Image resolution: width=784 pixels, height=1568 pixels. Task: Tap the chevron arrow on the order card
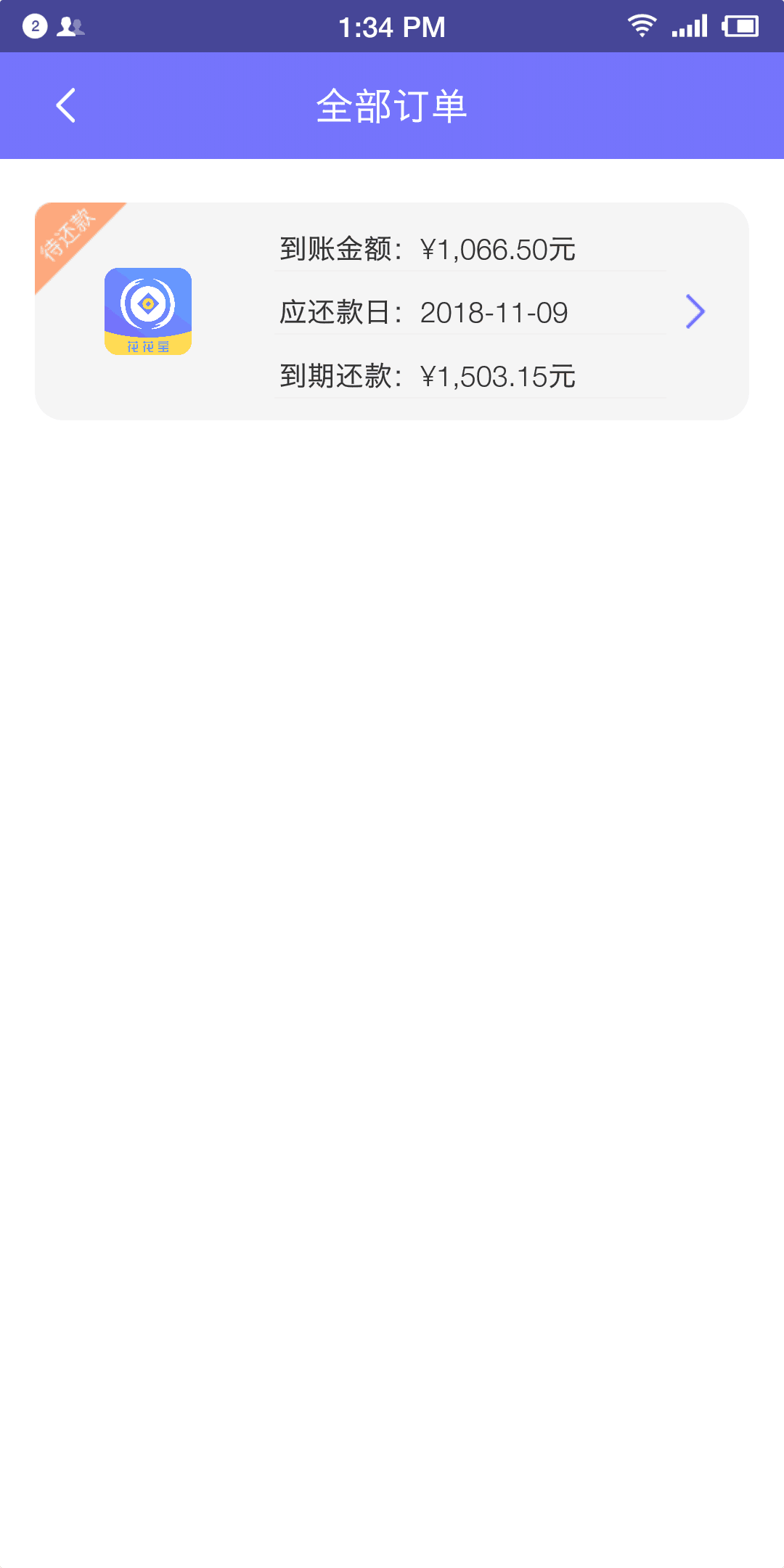(x=695, y=312)
